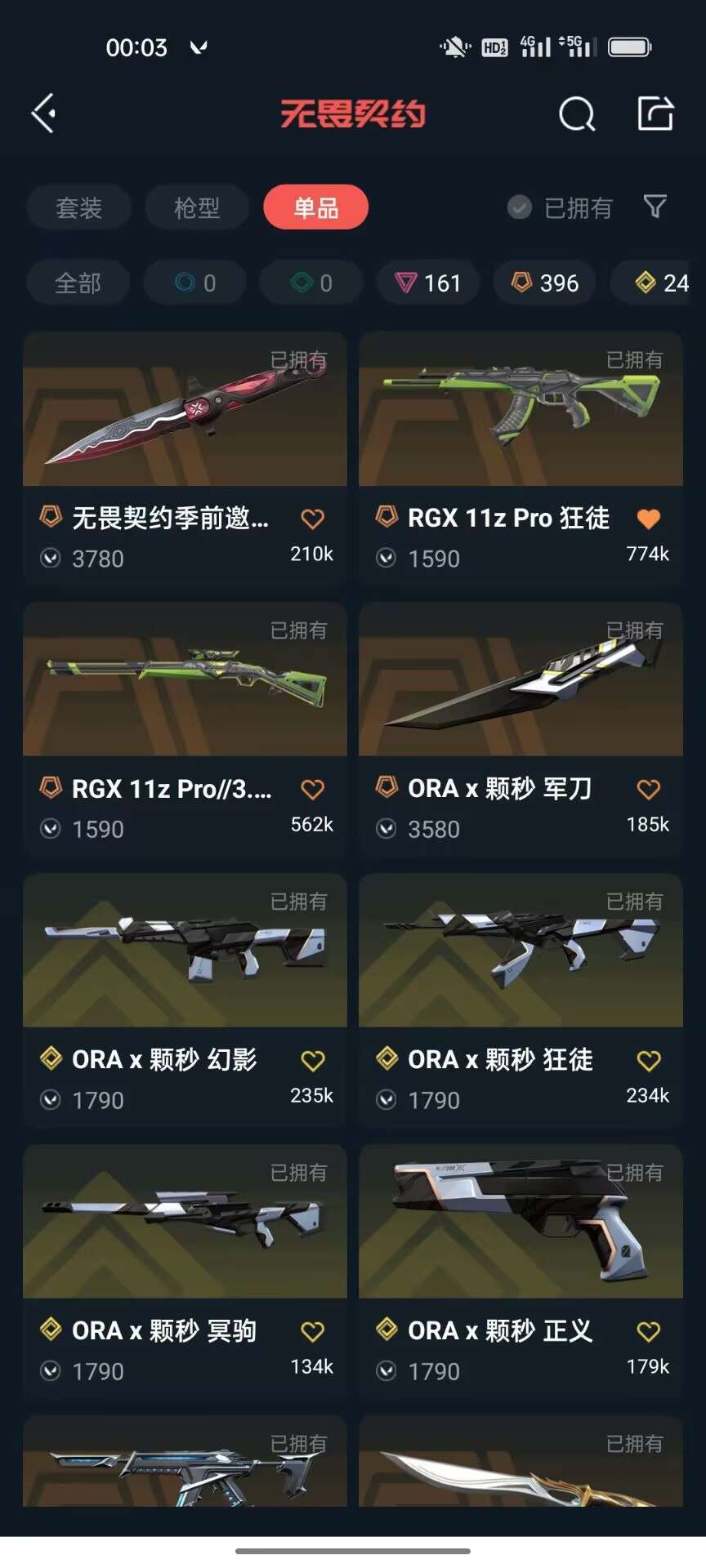The image size is (706, 1568).
Task: Favorite the ORA x 颗秒 军刀 skin
Action: click(648, 789)
